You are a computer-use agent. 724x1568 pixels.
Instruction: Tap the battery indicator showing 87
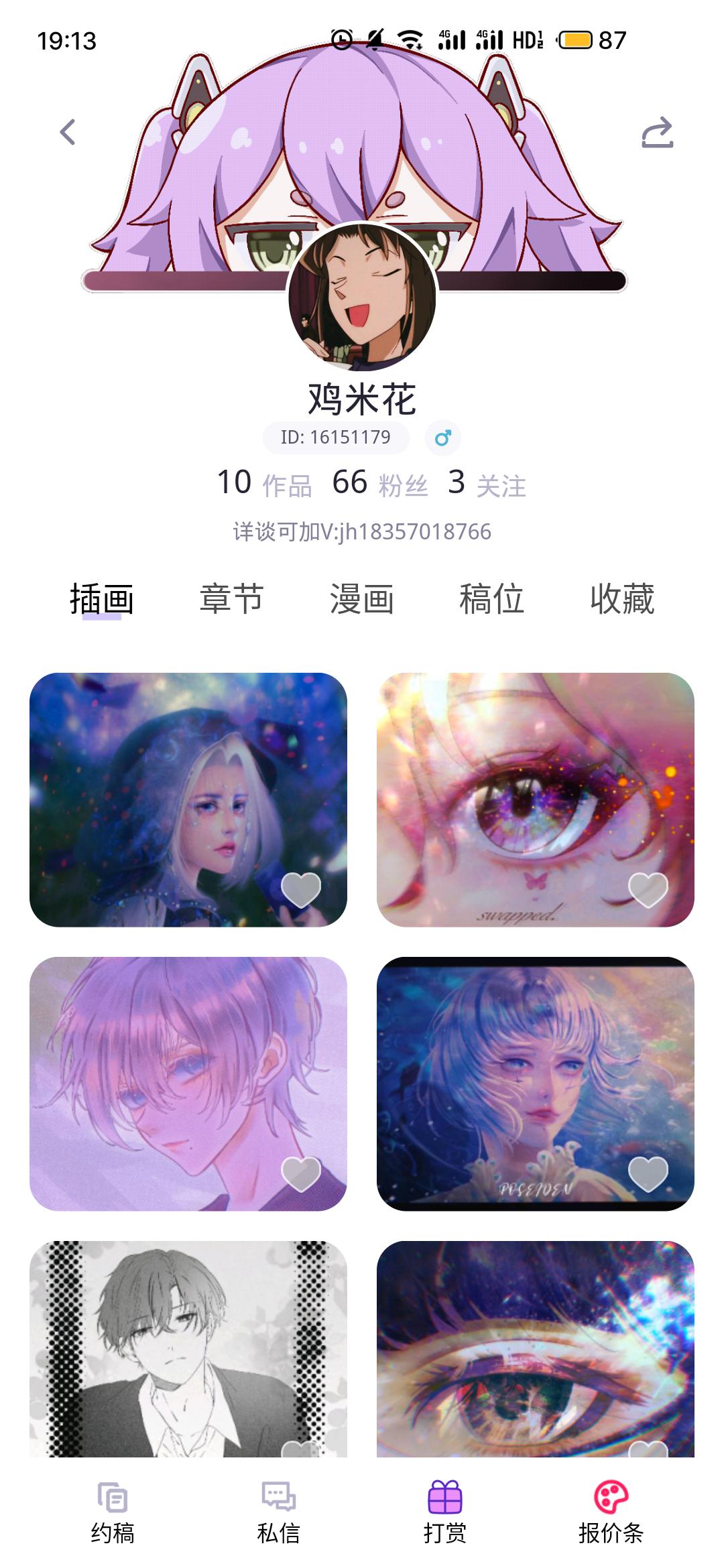point(590,39)
